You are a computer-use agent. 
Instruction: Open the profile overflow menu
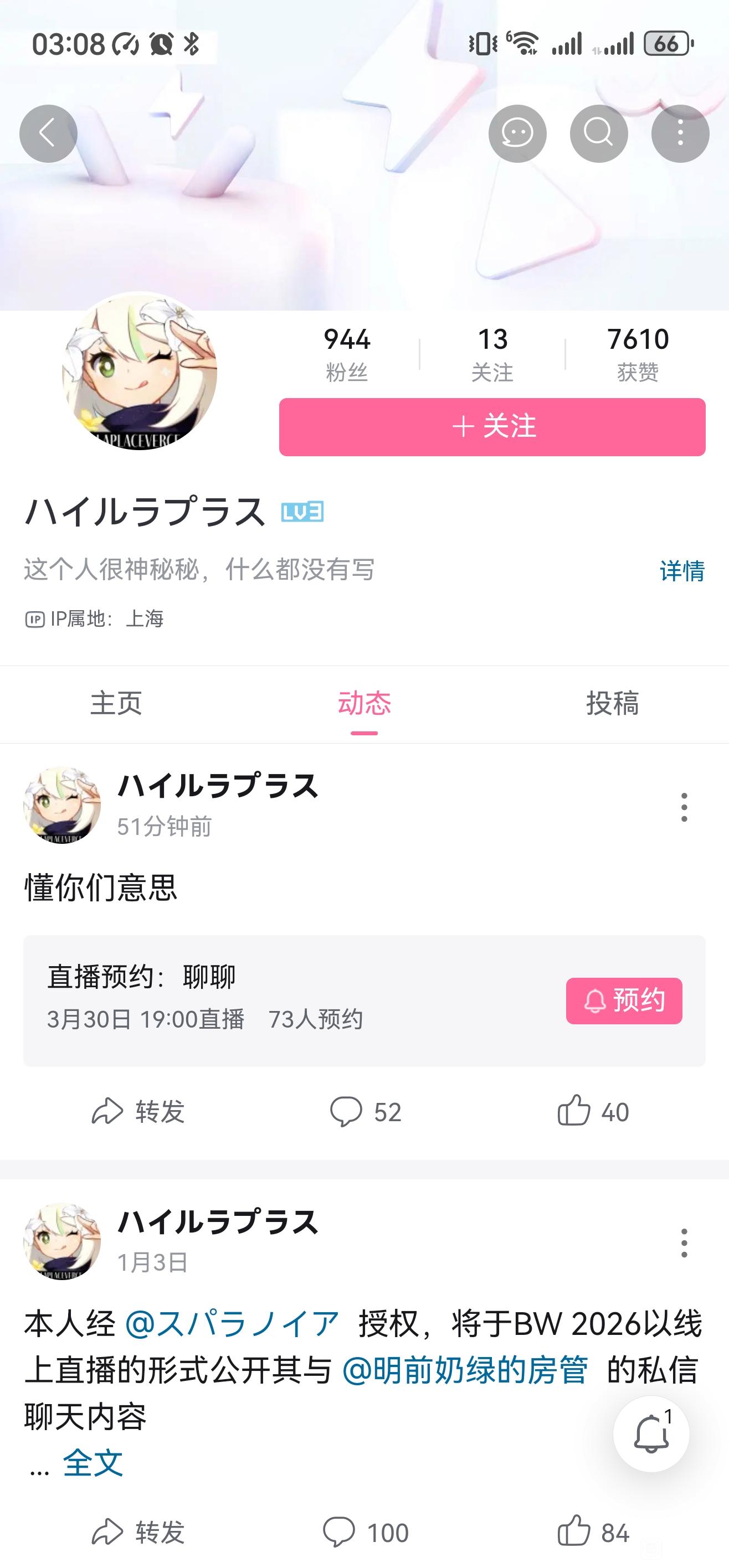(680, 133)
